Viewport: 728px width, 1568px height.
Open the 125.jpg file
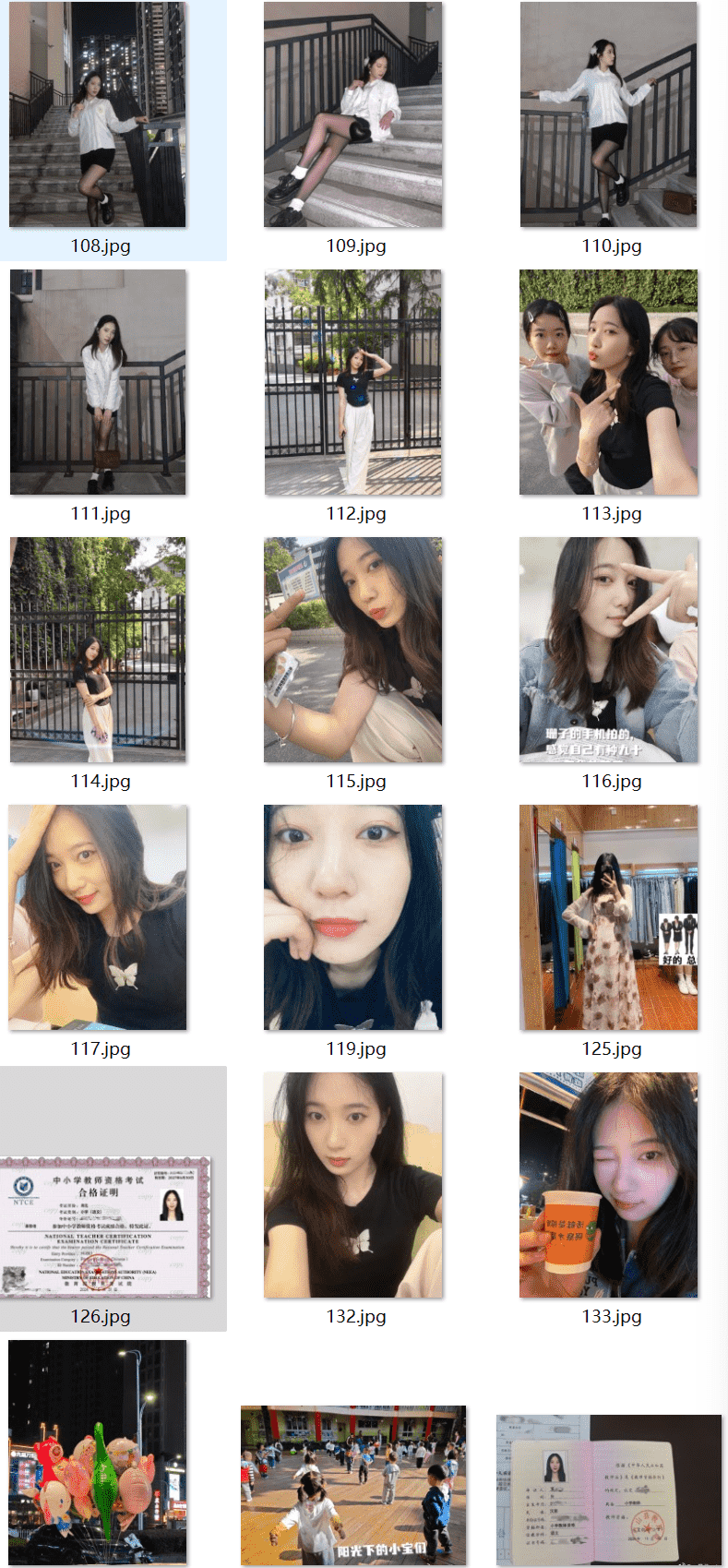click(608, 917)
